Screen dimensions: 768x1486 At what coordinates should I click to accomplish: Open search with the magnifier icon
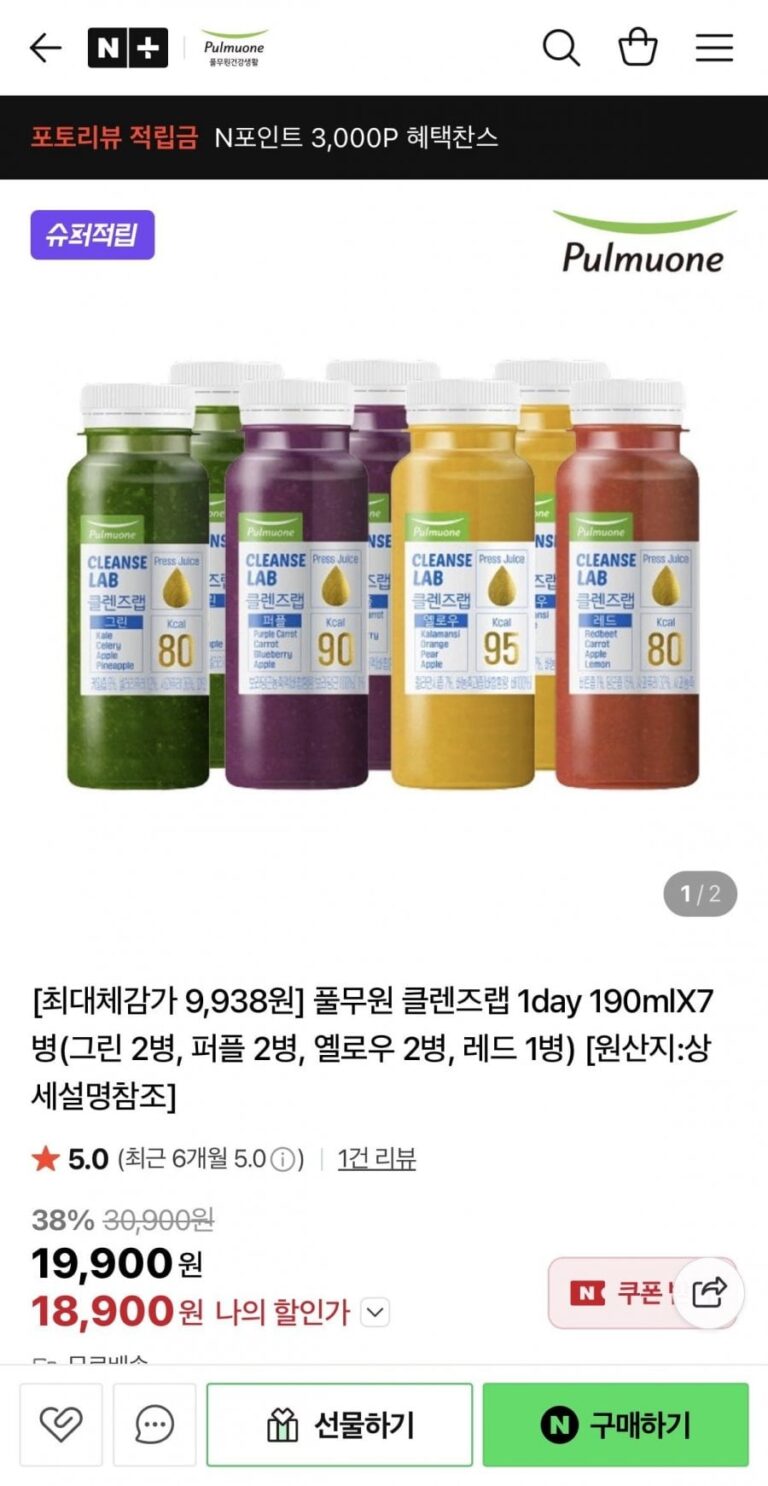click(561, 48)
